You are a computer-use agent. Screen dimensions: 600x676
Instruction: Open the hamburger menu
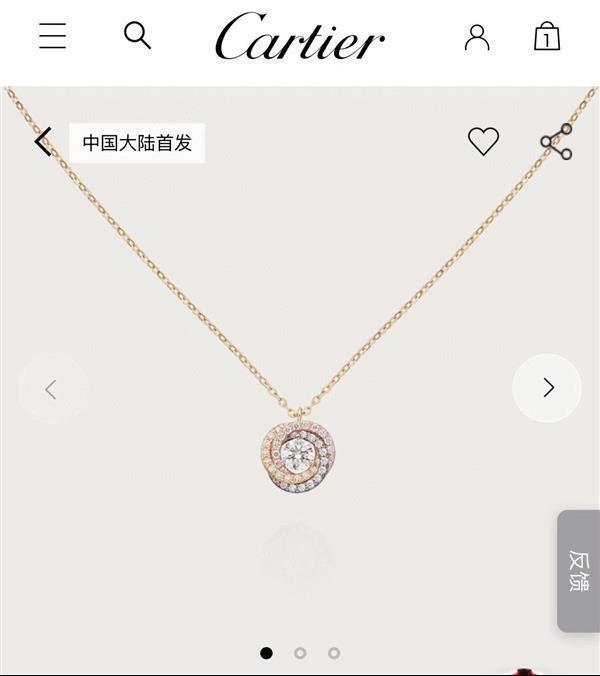click(x=52, y=37)
